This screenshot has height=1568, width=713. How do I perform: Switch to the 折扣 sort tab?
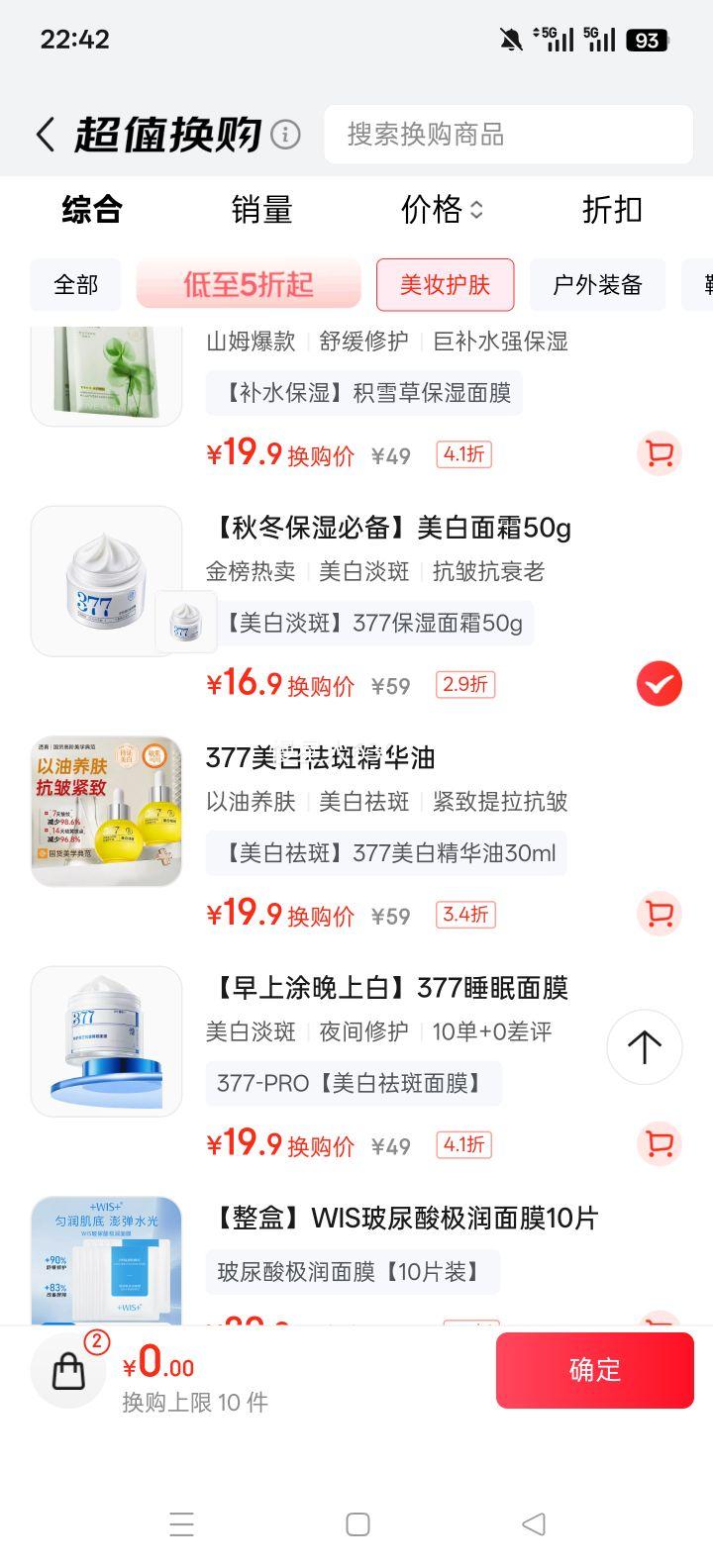(612, 210)
